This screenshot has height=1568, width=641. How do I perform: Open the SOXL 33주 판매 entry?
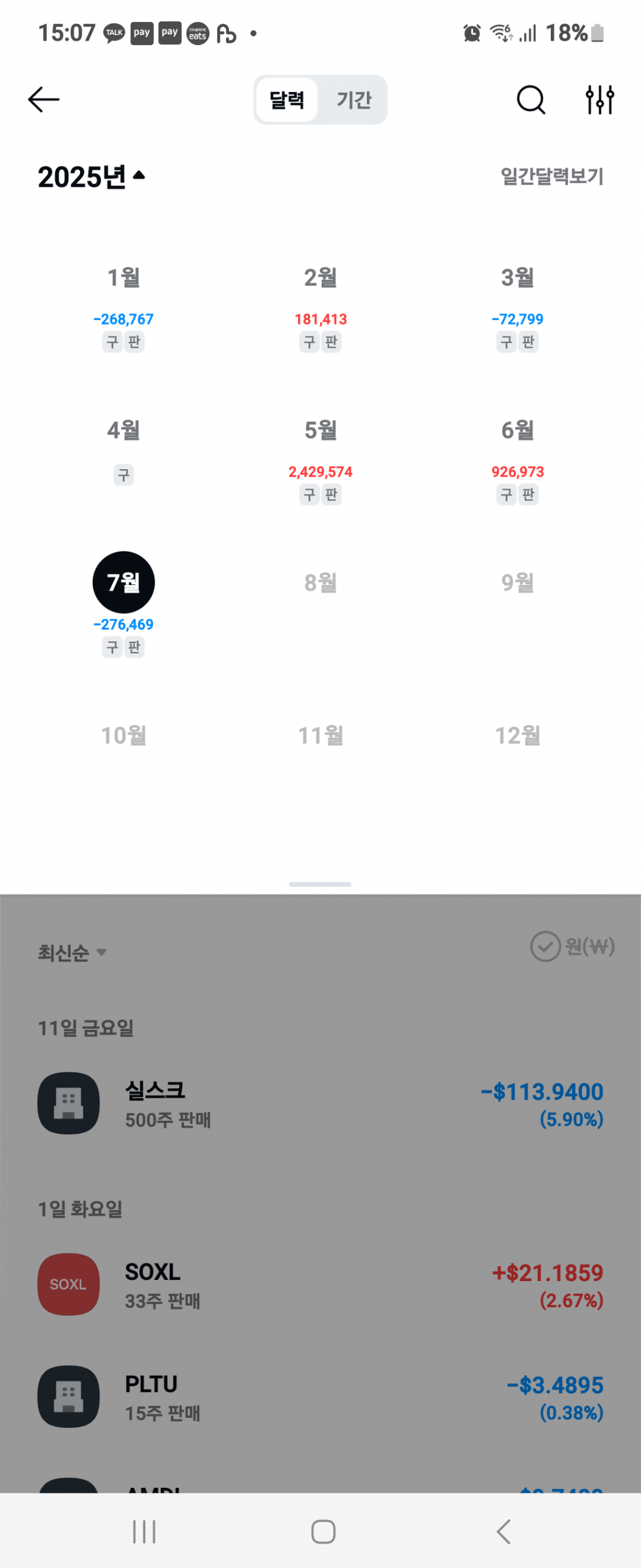pyautogui.click(x=320, y=1285)
